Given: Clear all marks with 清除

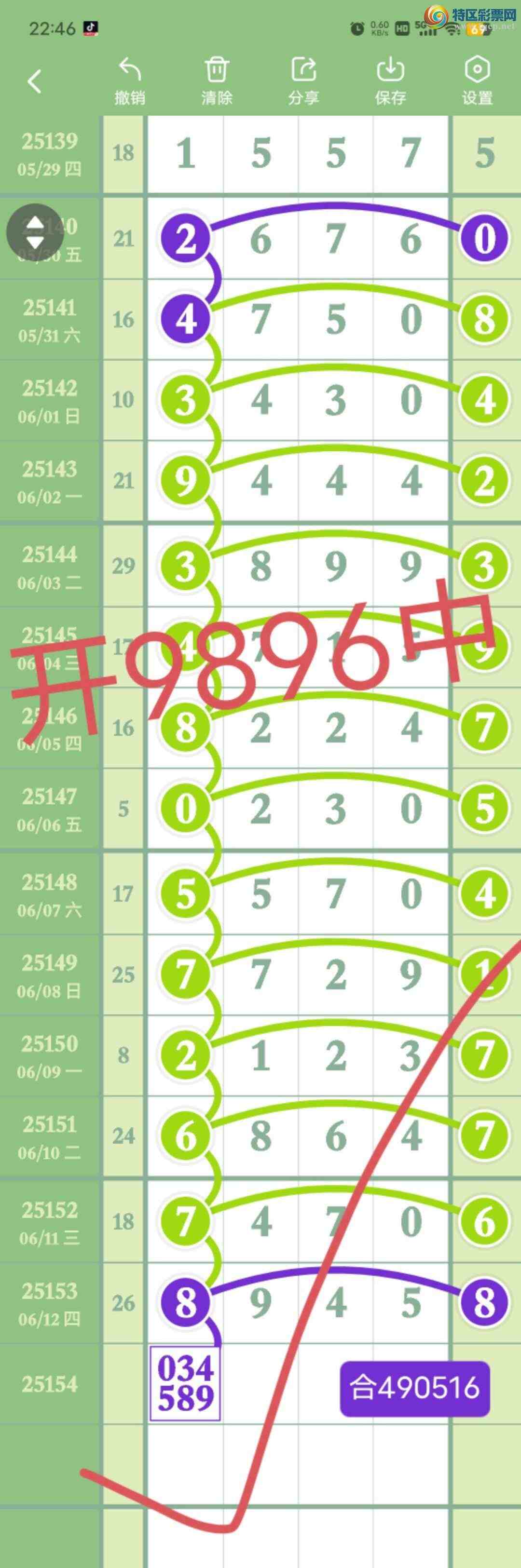Looking at the screenshot, I should point(216,81).
